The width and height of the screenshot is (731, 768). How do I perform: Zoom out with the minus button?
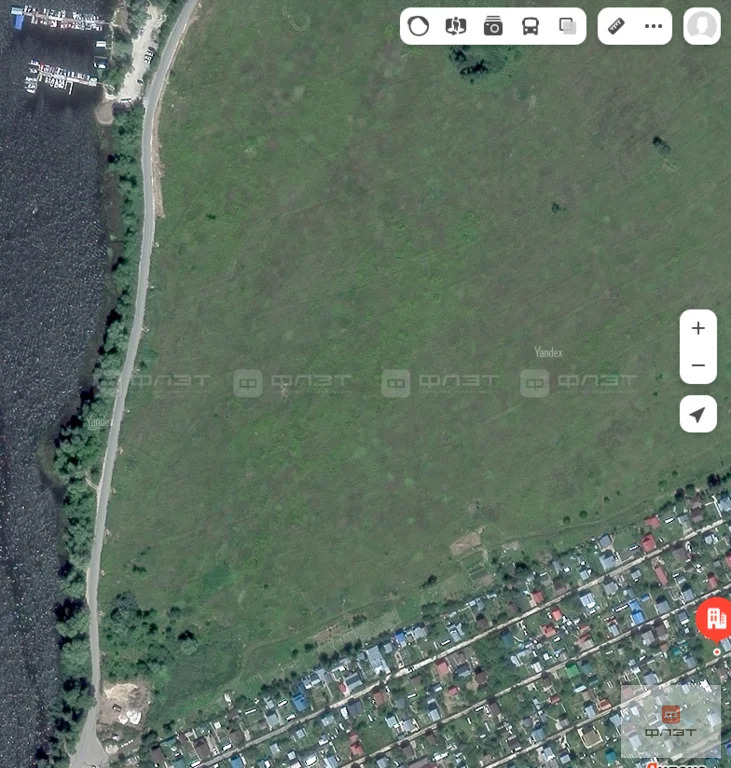pos(698,366)
